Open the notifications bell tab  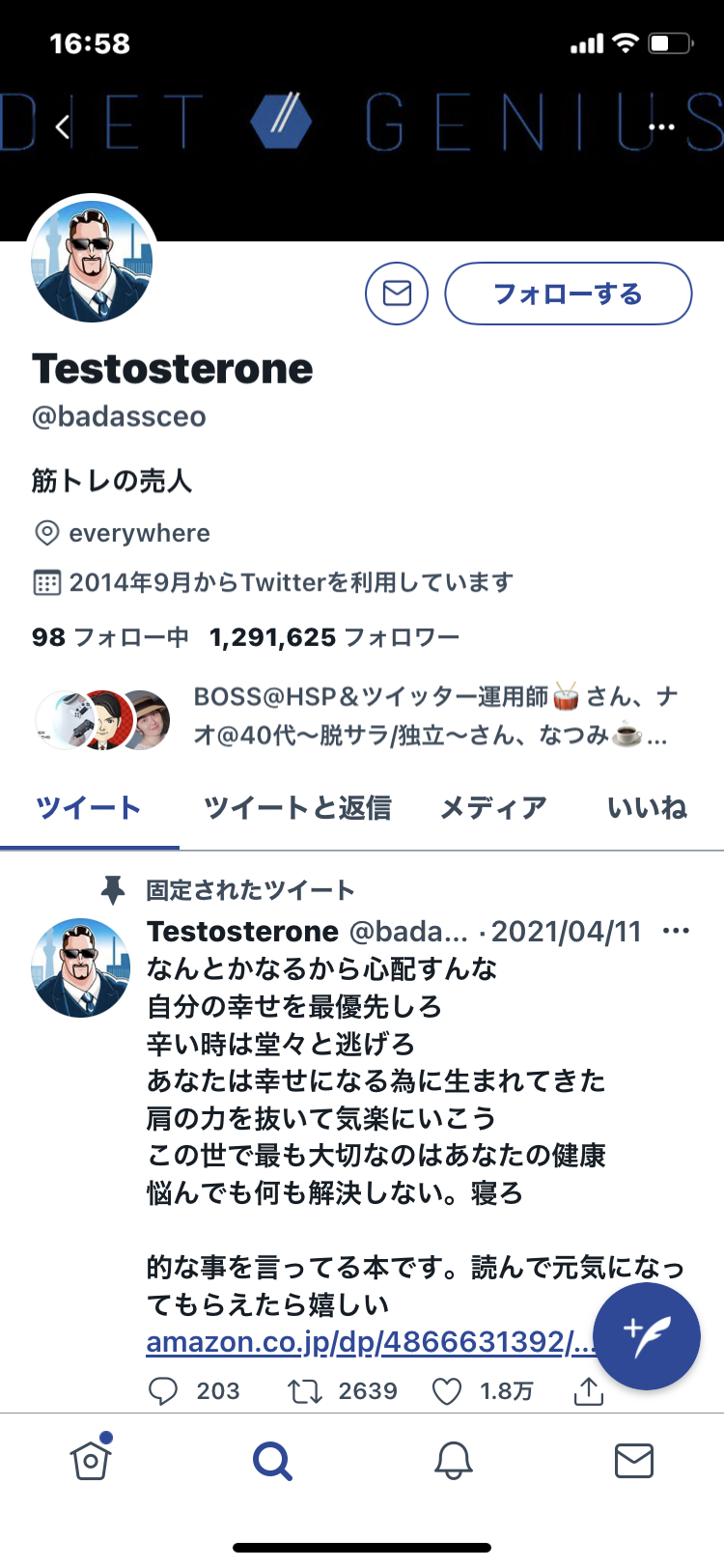pyautogui.click(x=453, y=1461)
